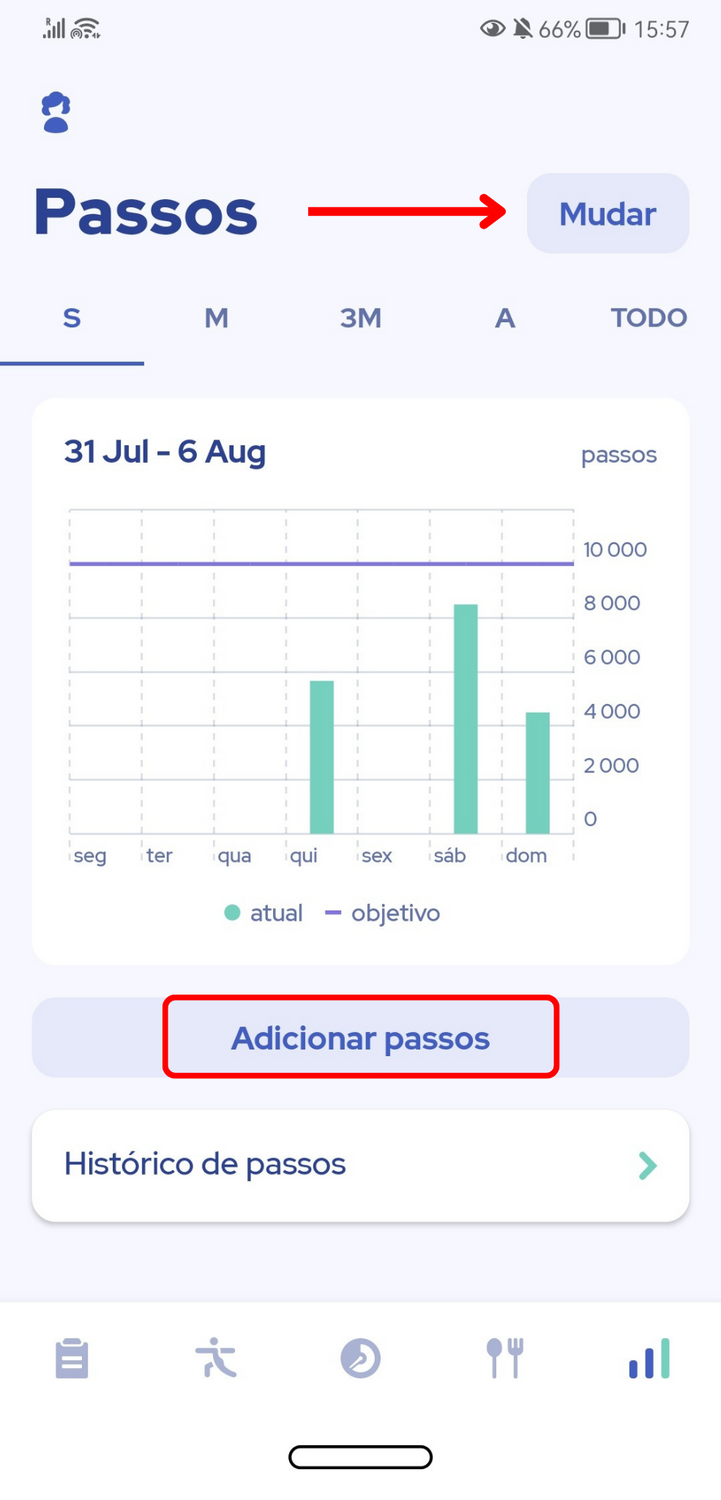Switch to the A yearly tab
Image resolution: width=721 pixels, height=1500 pixels.
tap(505, 318)
